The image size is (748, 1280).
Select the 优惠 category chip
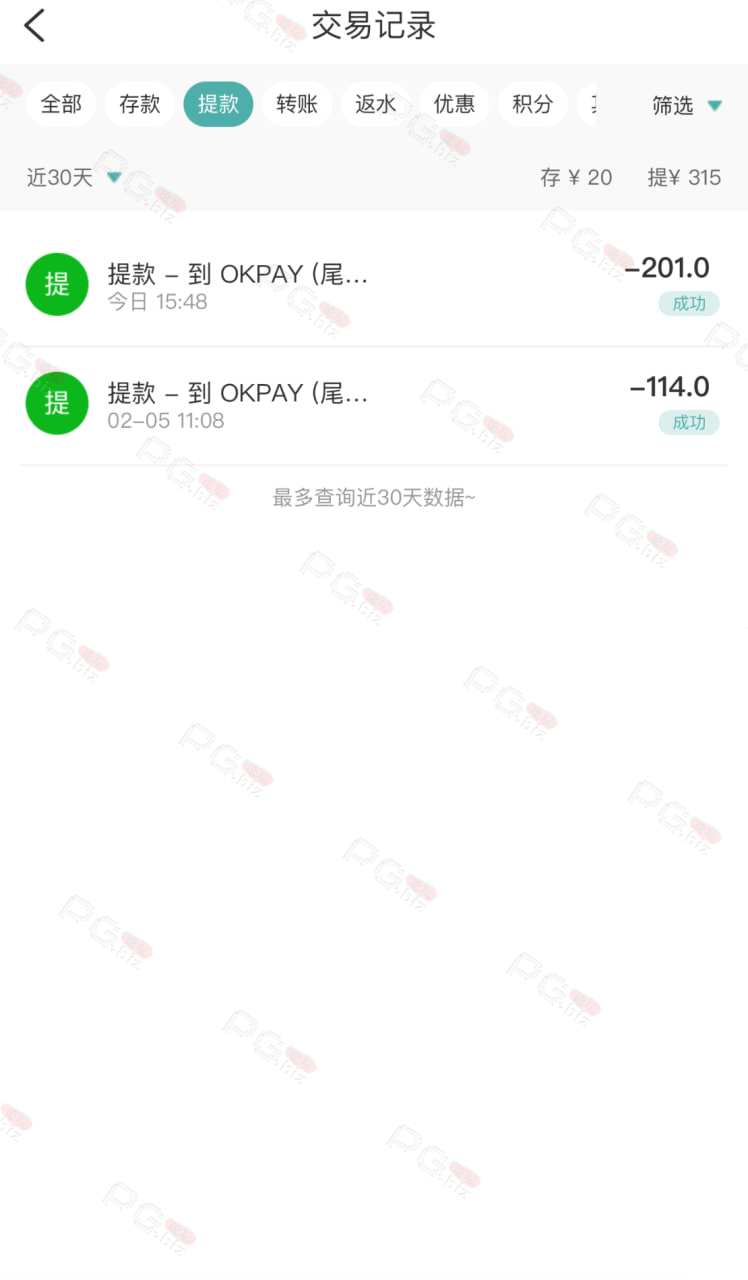[454, 104]
